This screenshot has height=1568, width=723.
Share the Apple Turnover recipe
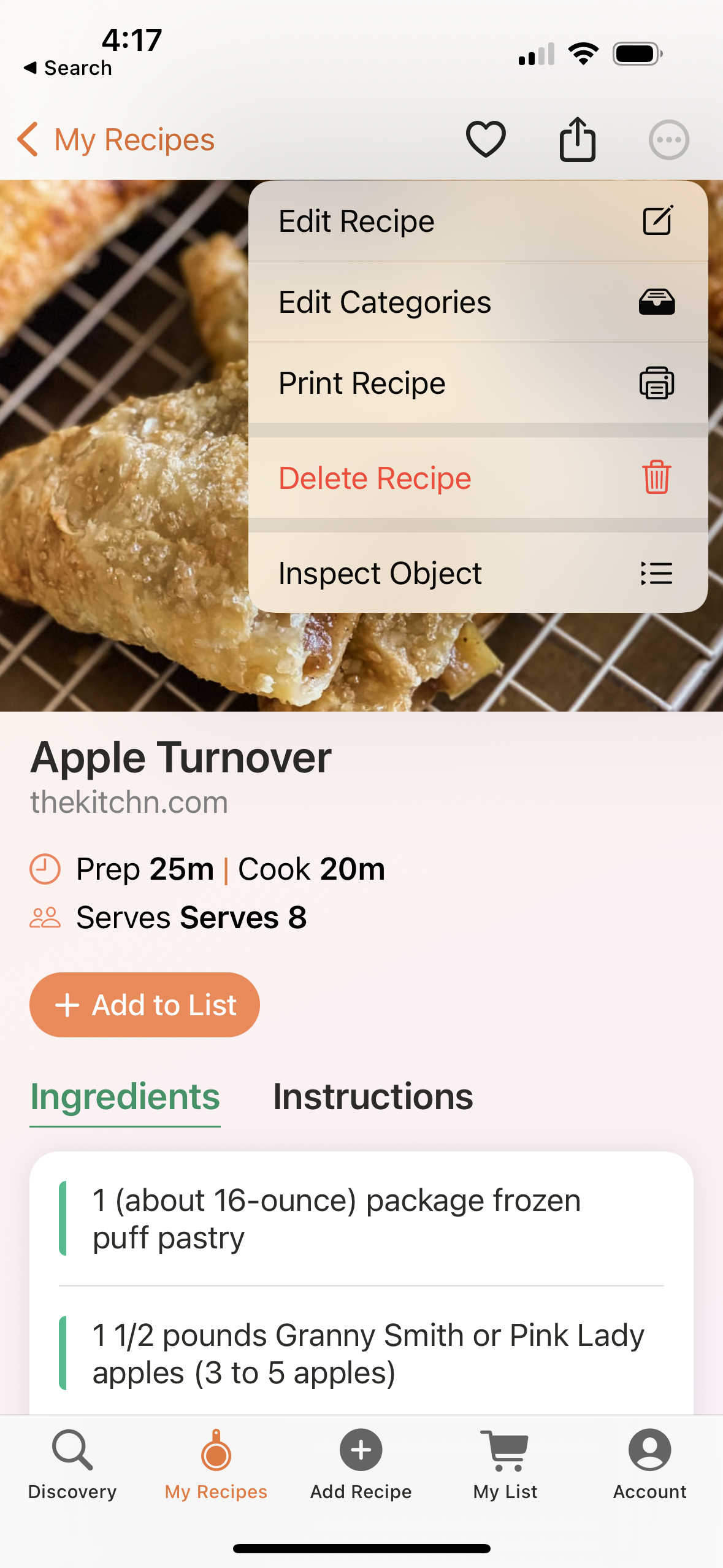[x=577, y=139]
